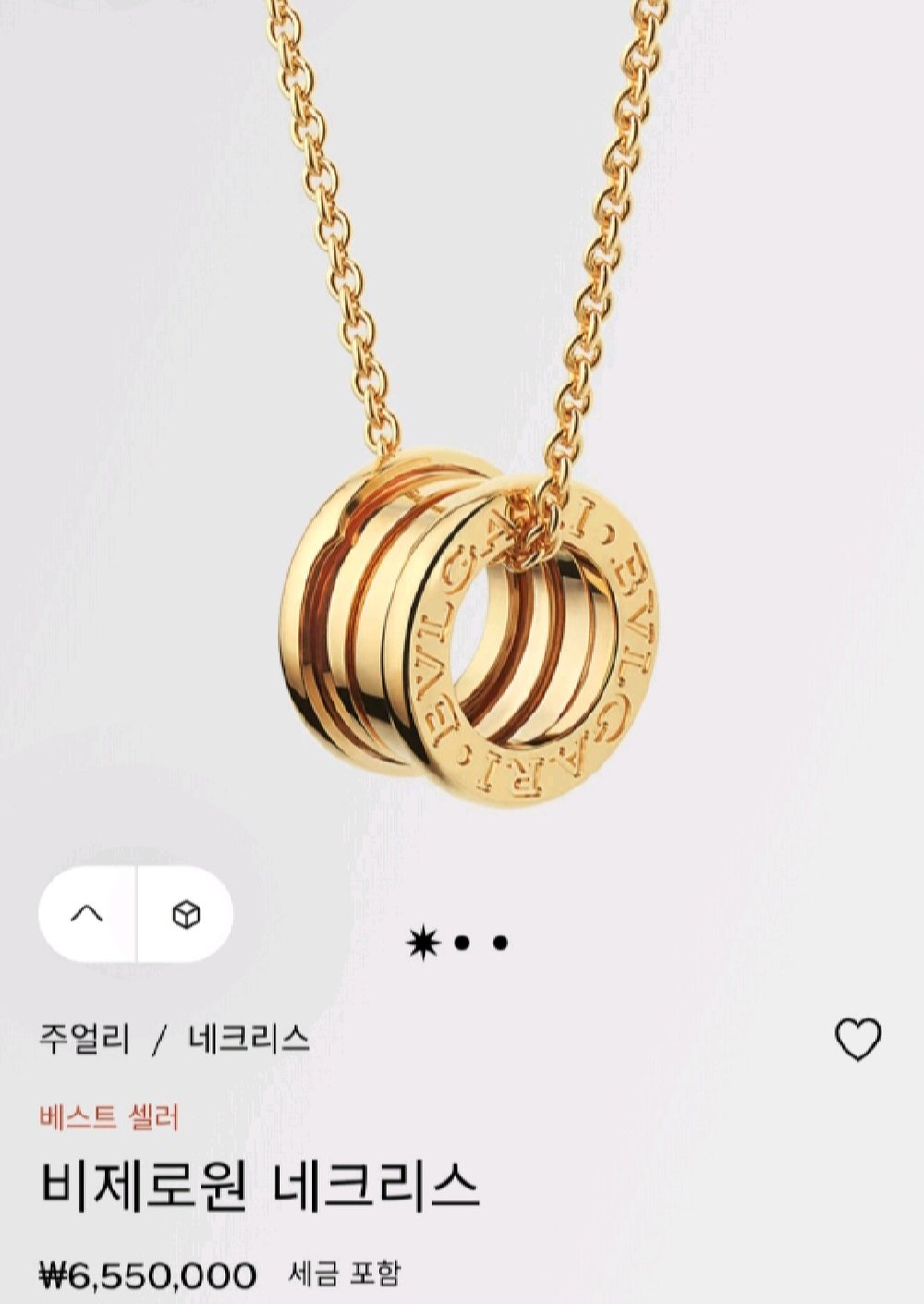This screenshot has width=924, height=1304.
Task: Add the necklace to the wishlist heart
Action: pos(858,1038)
